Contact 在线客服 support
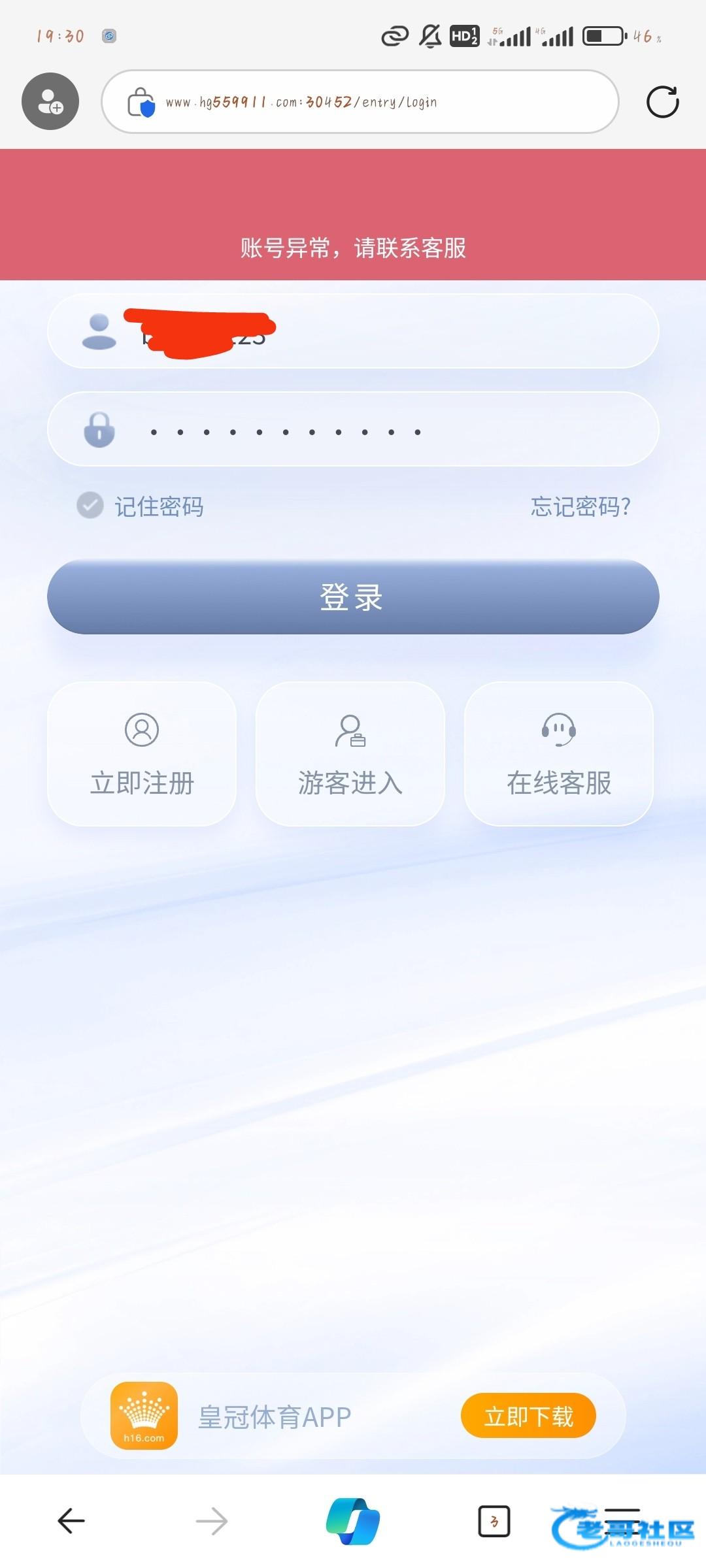This screenshot has height=1568, width=706. pyautogui.click(x=558, y=754)
